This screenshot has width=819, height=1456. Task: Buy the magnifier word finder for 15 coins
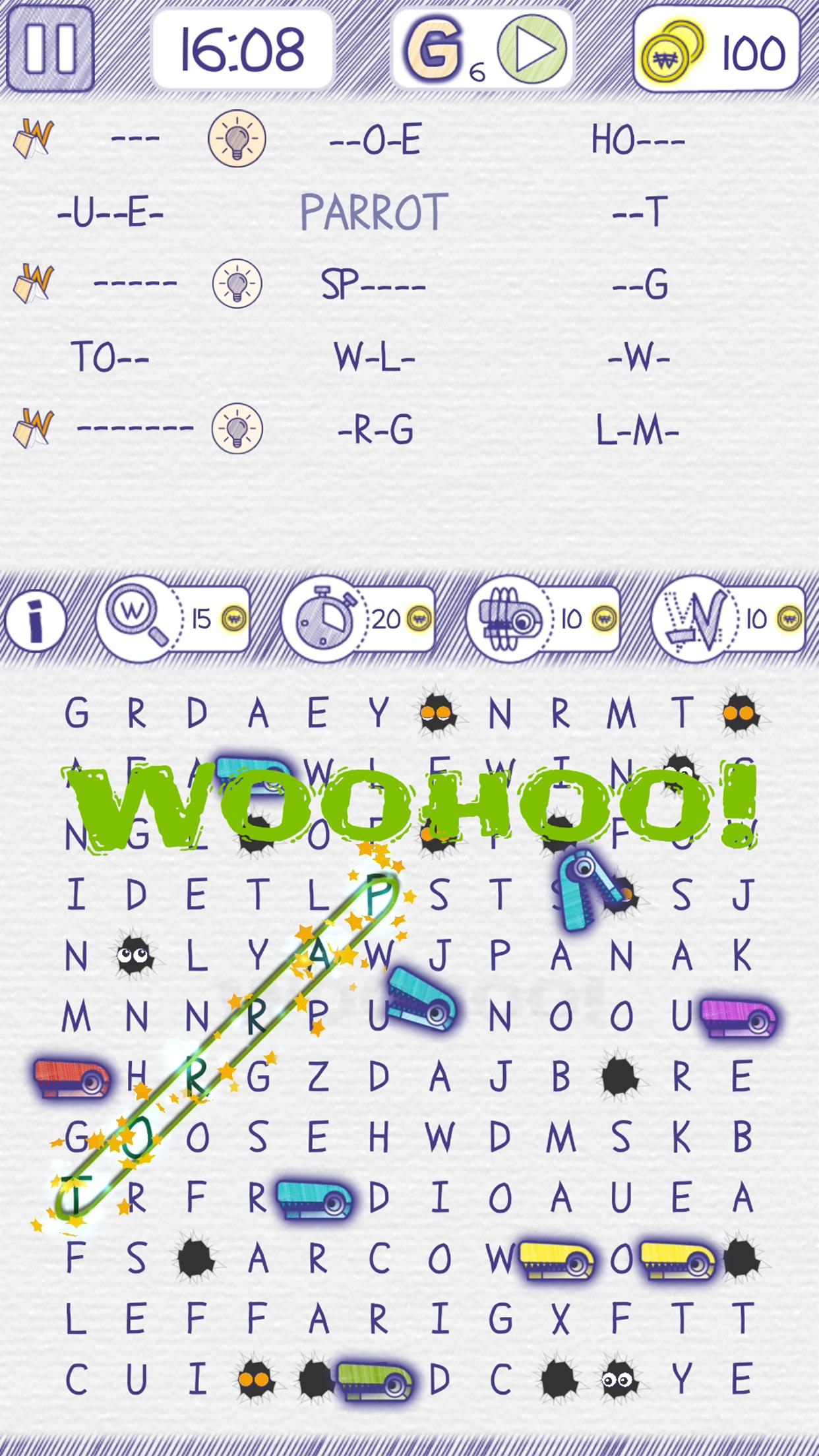point(173,619)
